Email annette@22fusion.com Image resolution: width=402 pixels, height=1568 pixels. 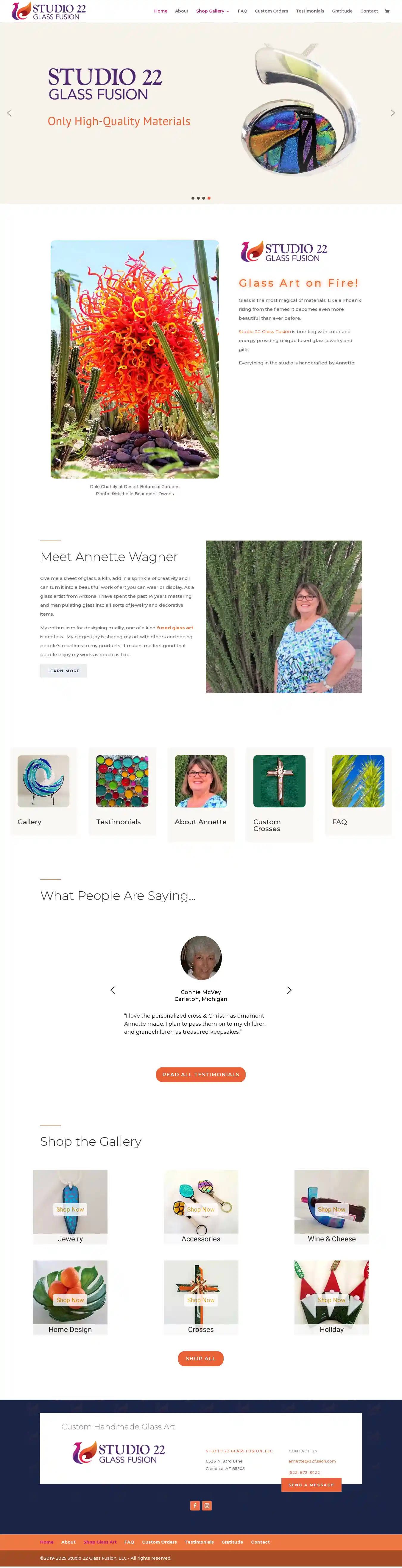(x=312, y=1461)
